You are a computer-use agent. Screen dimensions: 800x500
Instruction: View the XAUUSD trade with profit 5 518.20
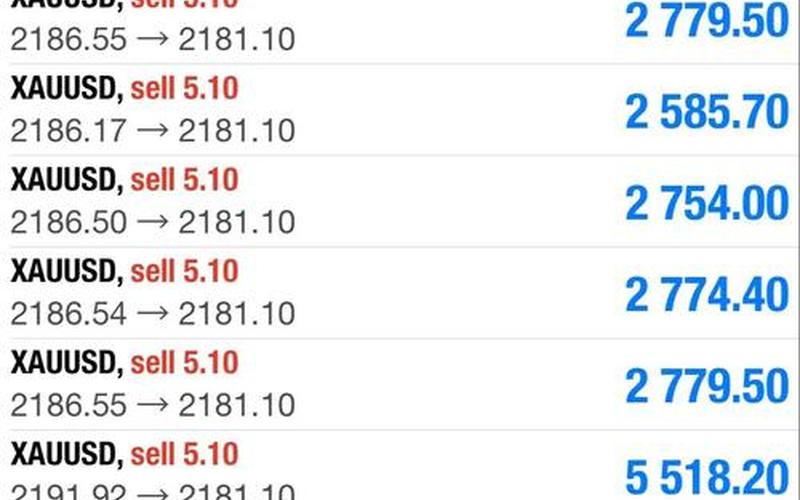[400, 468]
